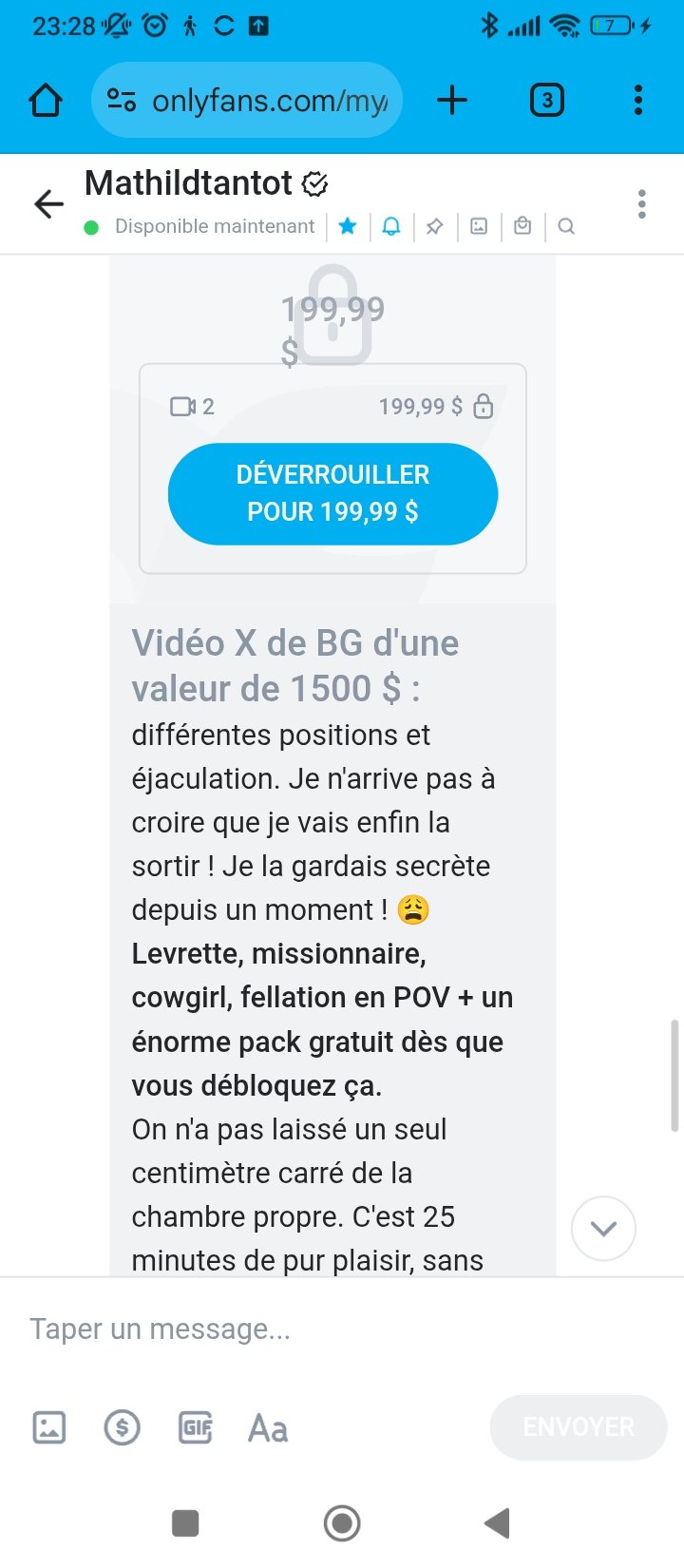Tap Déverrouiller pour 199,99 $

click(332, 493)
